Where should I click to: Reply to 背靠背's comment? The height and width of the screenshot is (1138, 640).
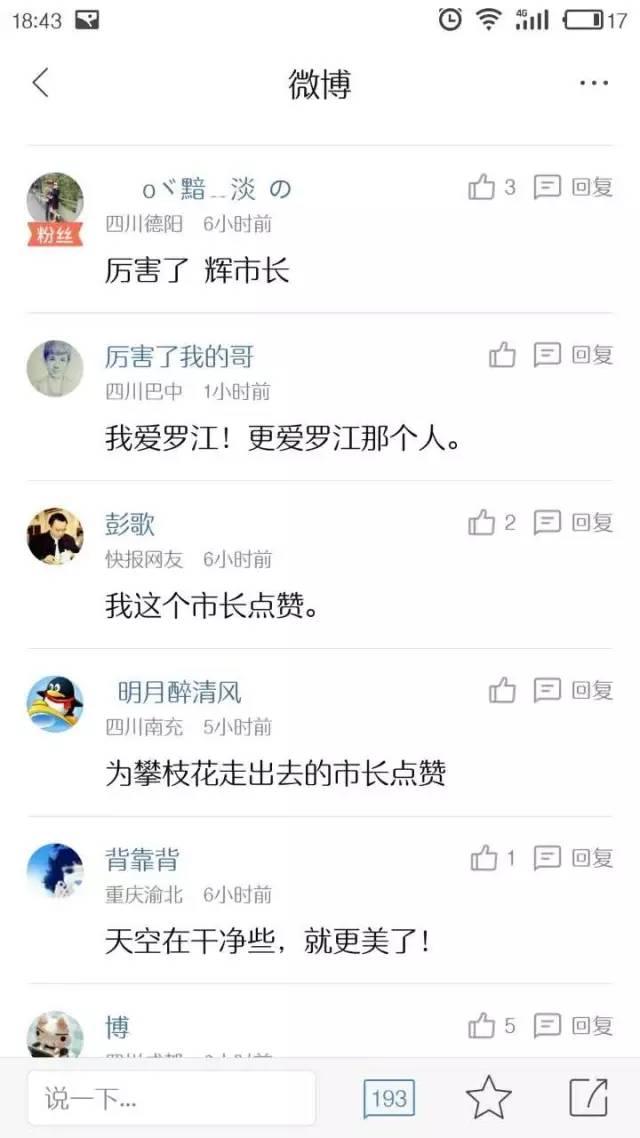[574, 858]
